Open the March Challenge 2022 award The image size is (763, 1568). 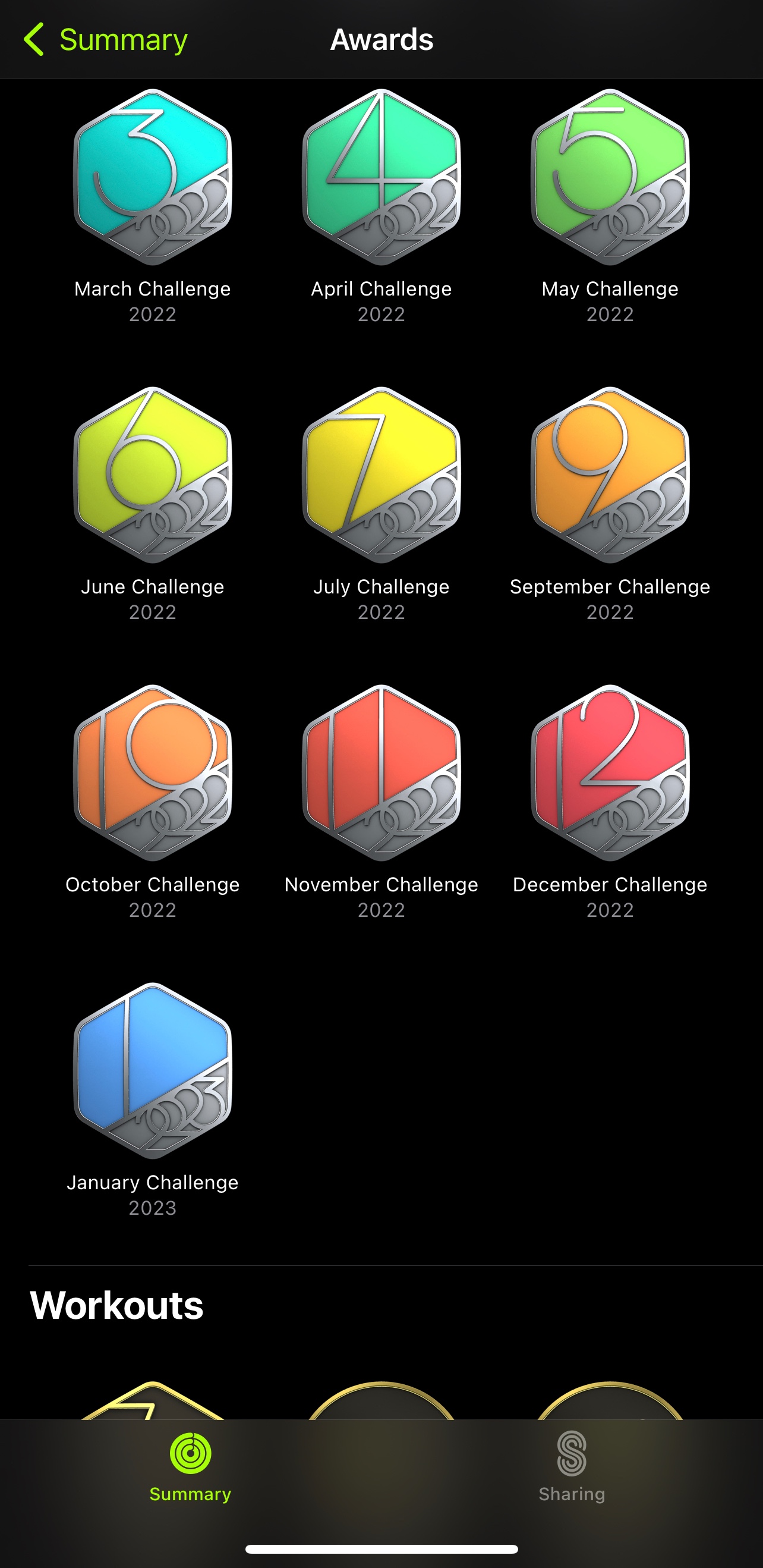click(x=153, y=178)
